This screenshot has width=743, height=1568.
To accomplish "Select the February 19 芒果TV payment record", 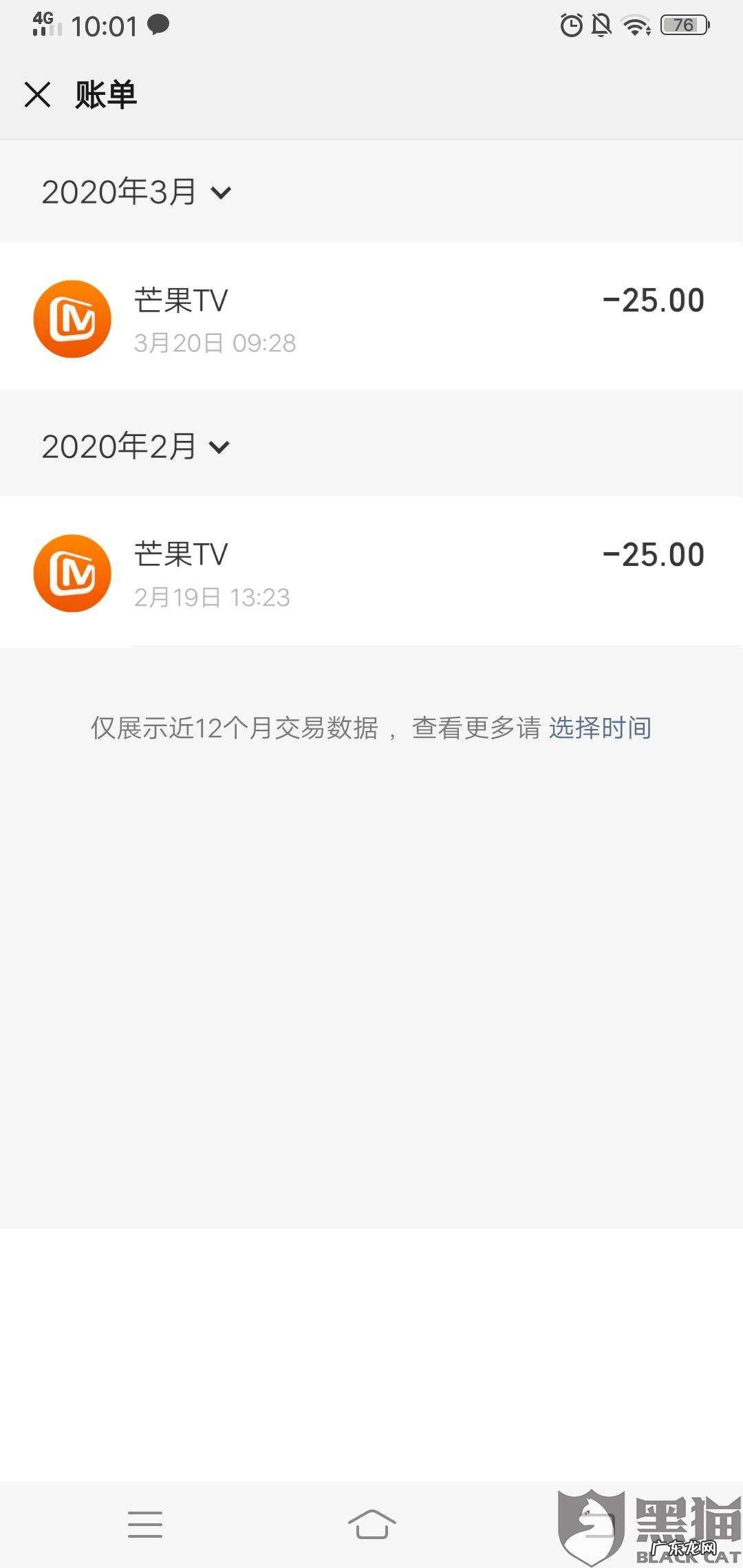I will click(x=371, y=574).
